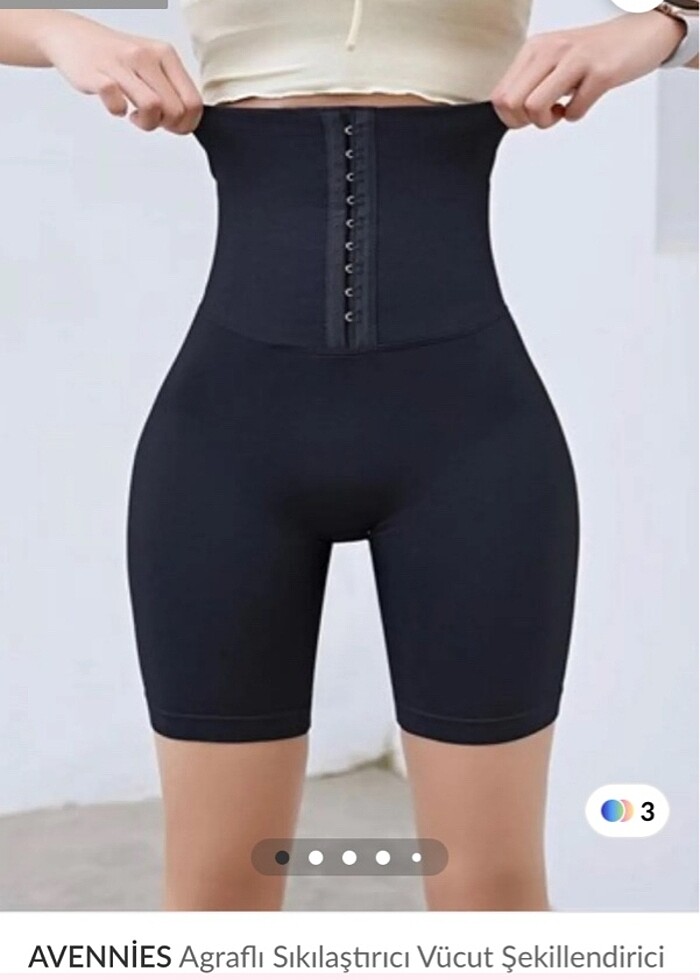This screenshot has width=700, height=980.
Task: Tap the image page indicator dots
Action: tap(349, 857)
